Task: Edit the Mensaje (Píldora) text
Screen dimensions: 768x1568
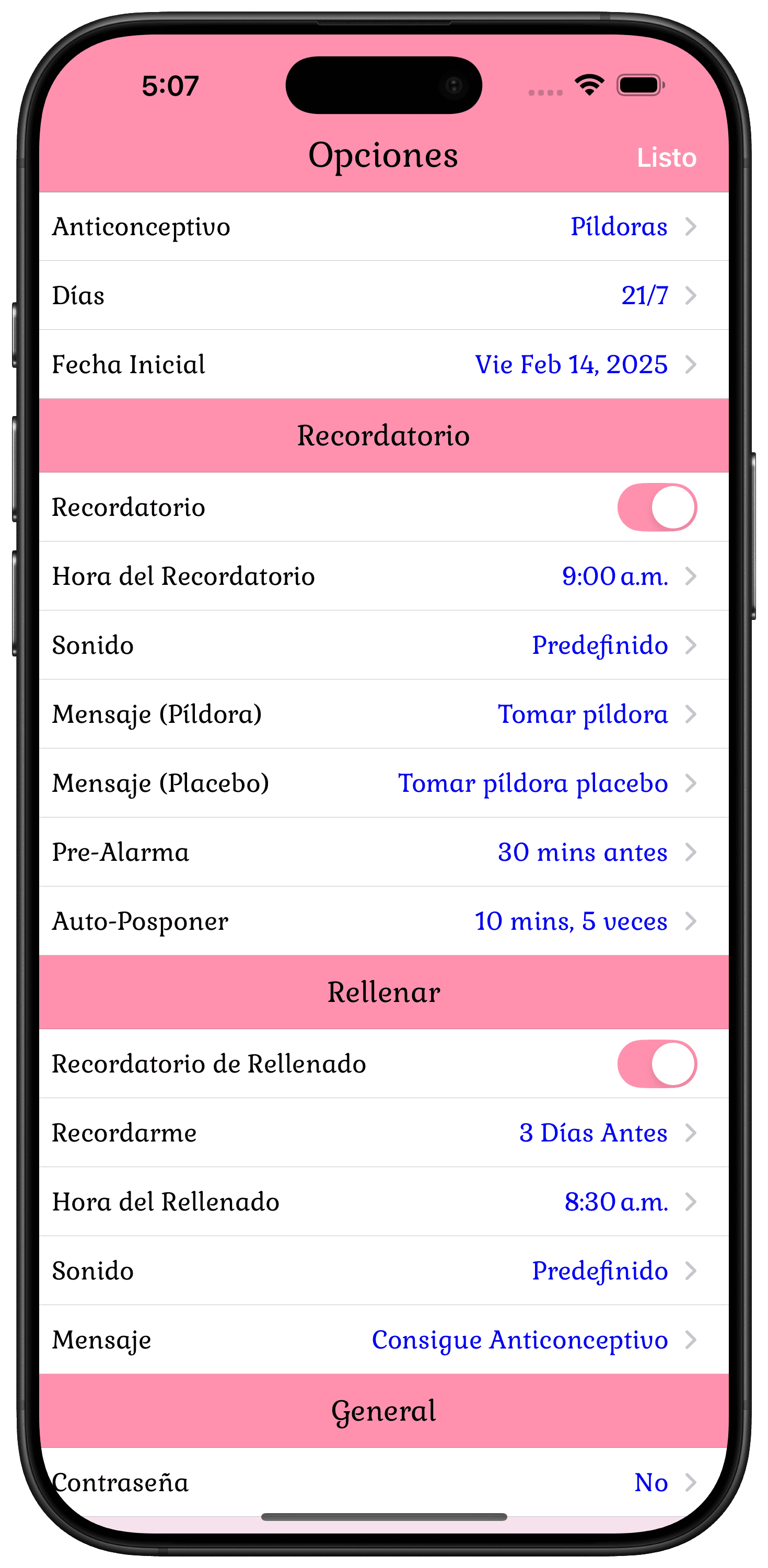Action: 384,714
